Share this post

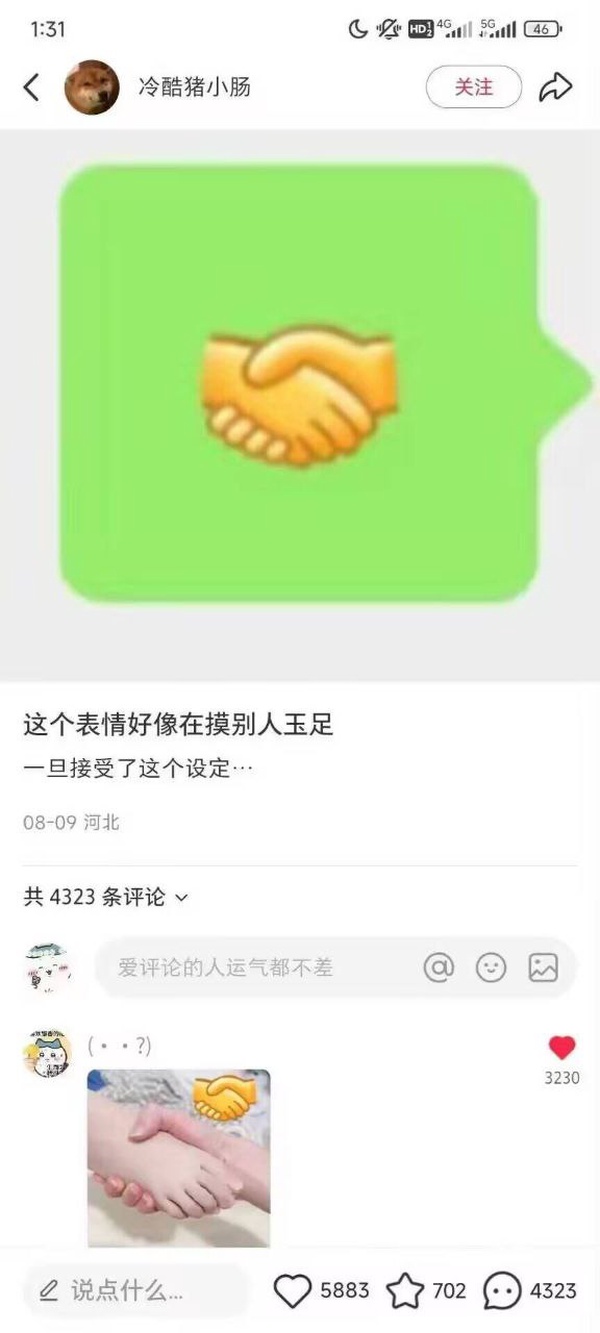[x=555, y=88]
